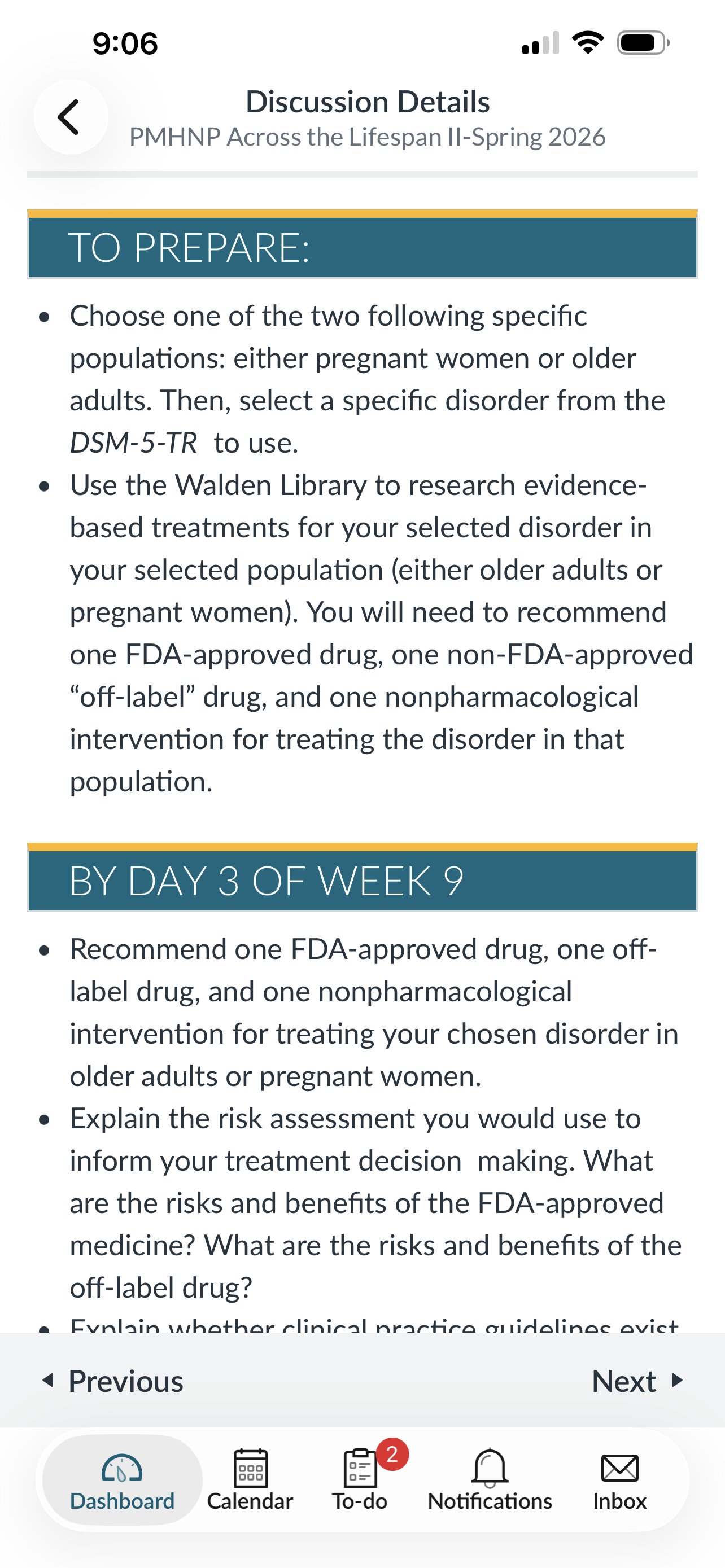725x1568 pixels.
Task: Go back from Discussion Details
Action: (x=71, y=117)
